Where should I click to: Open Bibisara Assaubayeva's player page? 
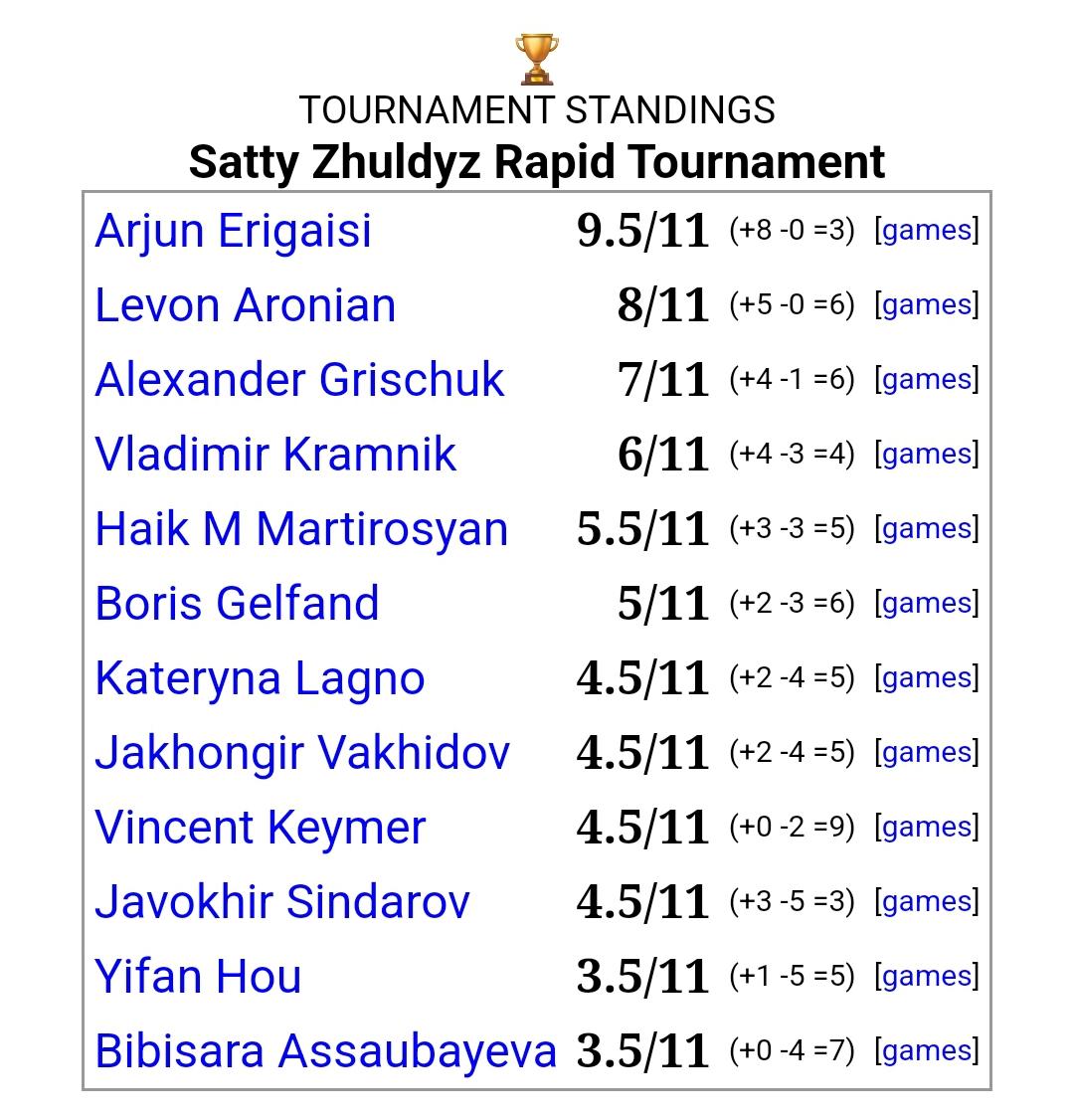(325, 1051)
